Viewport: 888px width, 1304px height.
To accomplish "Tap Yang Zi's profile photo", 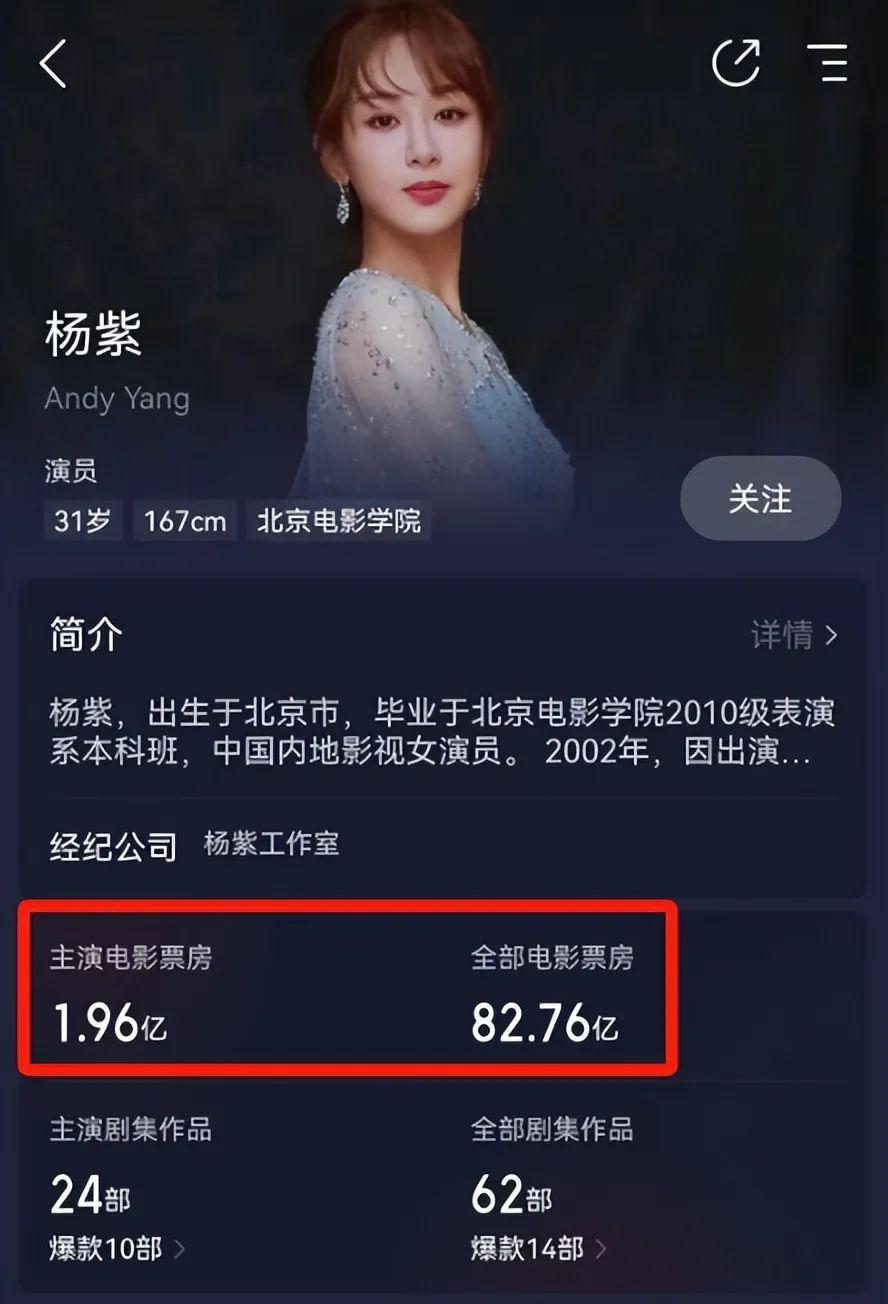I will pyautogui.click(x=430, y=220).
